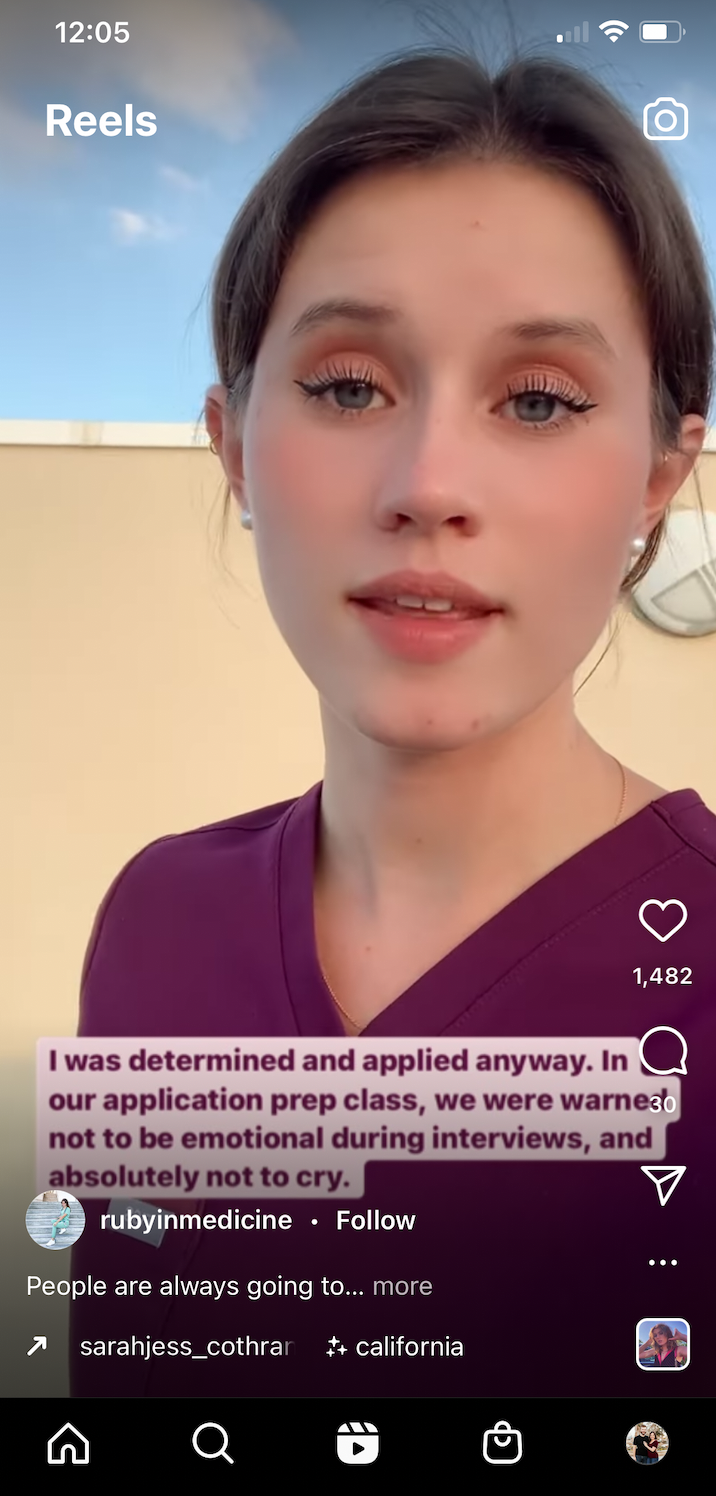Open the three-dot overflow menu
Screen dimensions: 716x1496
pos(663,1263)
